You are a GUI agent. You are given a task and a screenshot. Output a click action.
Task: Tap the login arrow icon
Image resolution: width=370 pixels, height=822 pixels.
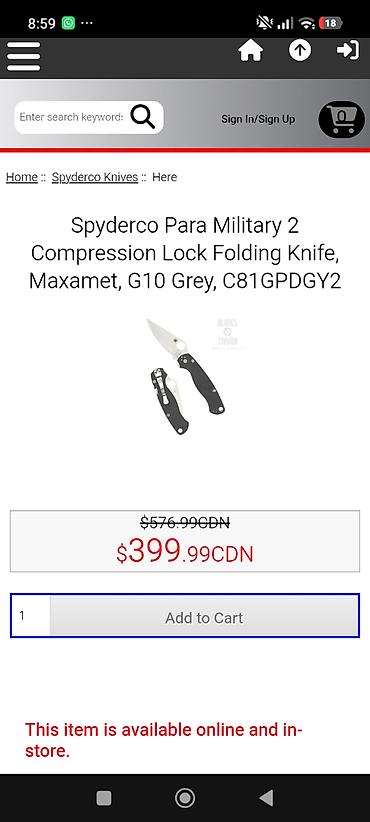[347, 50]
